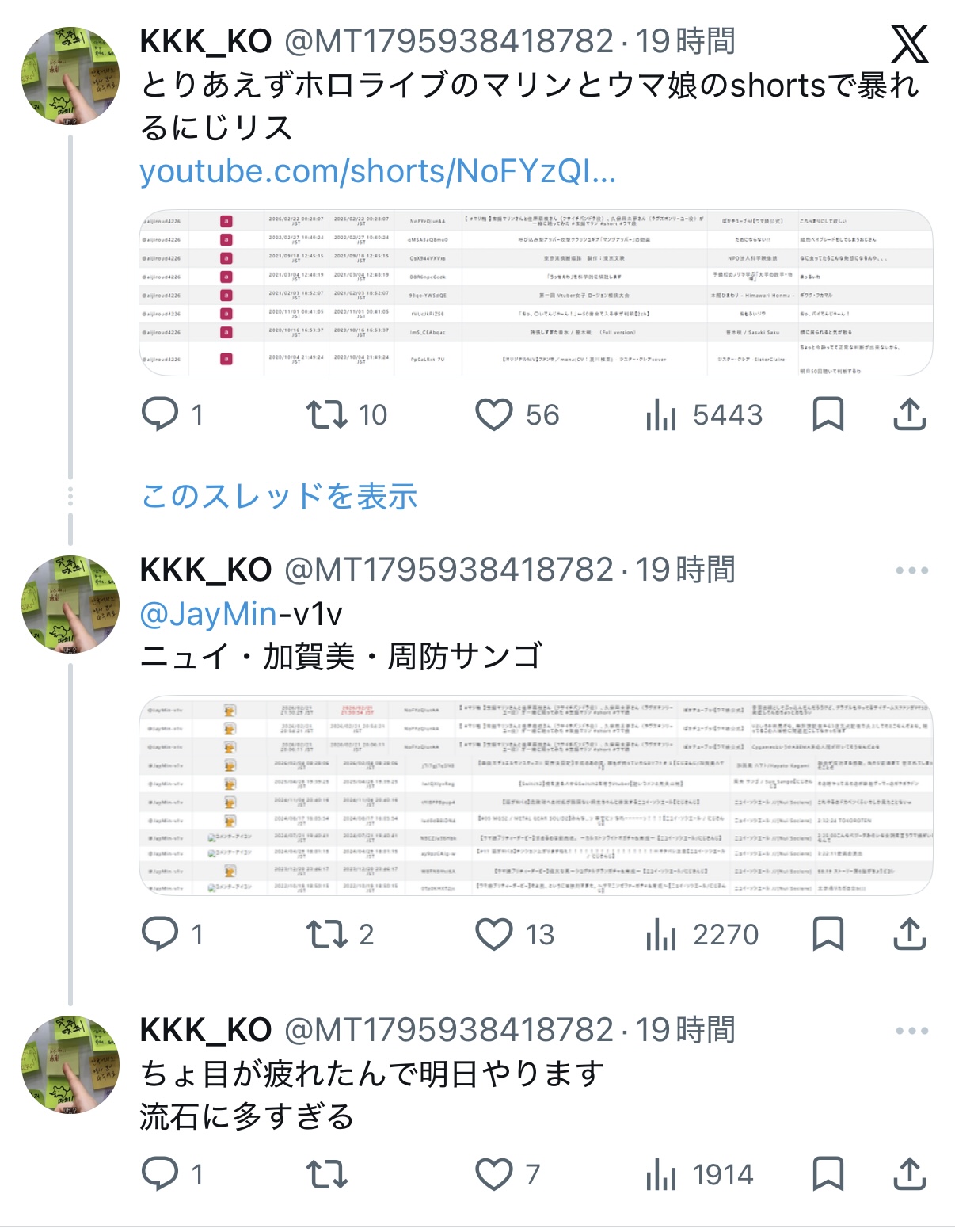The height and width of the screenshot is (1232, 955).
Task: Open the youtube.com/shorts link
Action: click(377, 172)
